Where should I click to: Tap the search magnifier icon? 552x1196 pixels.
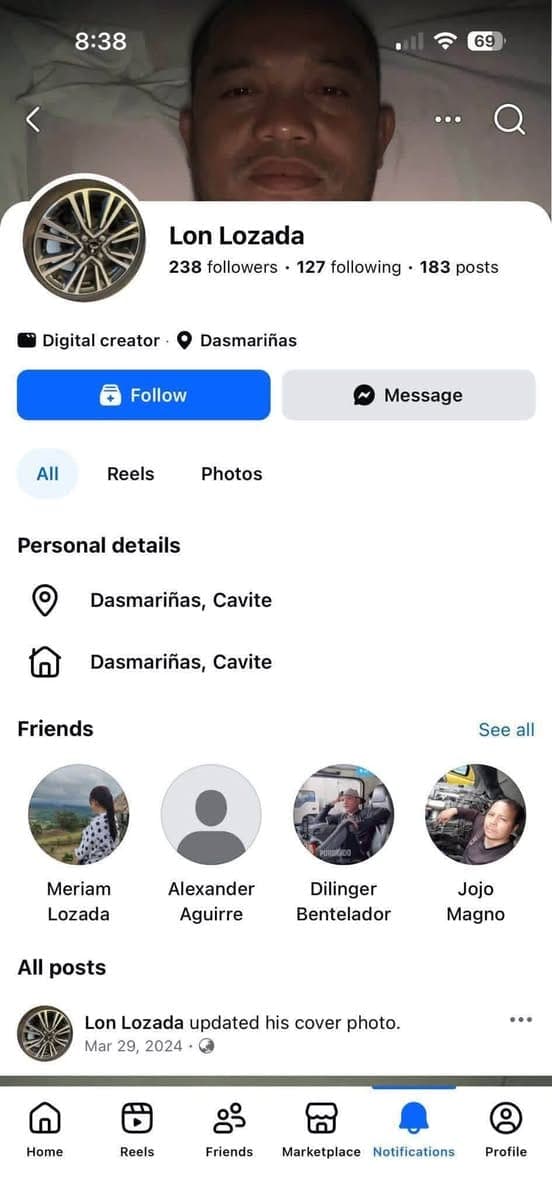(509, 119)
